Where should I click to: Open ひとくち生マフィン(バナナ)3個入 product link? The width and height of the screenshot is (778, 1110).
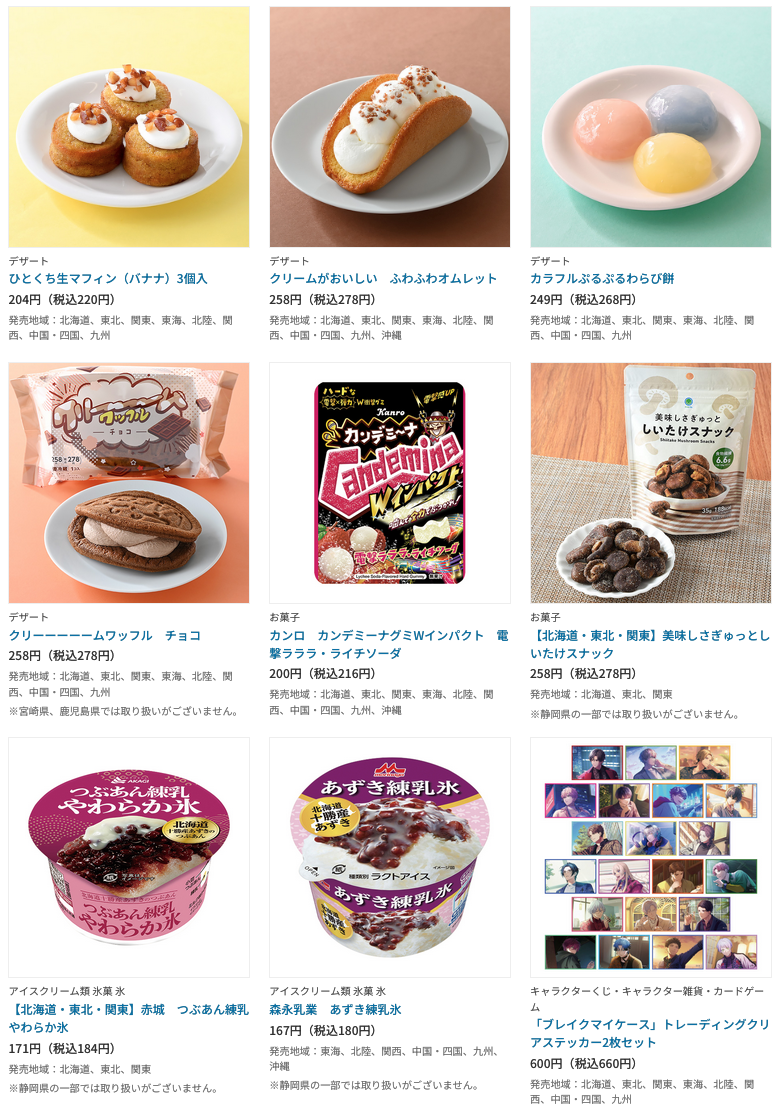[108, 279]
